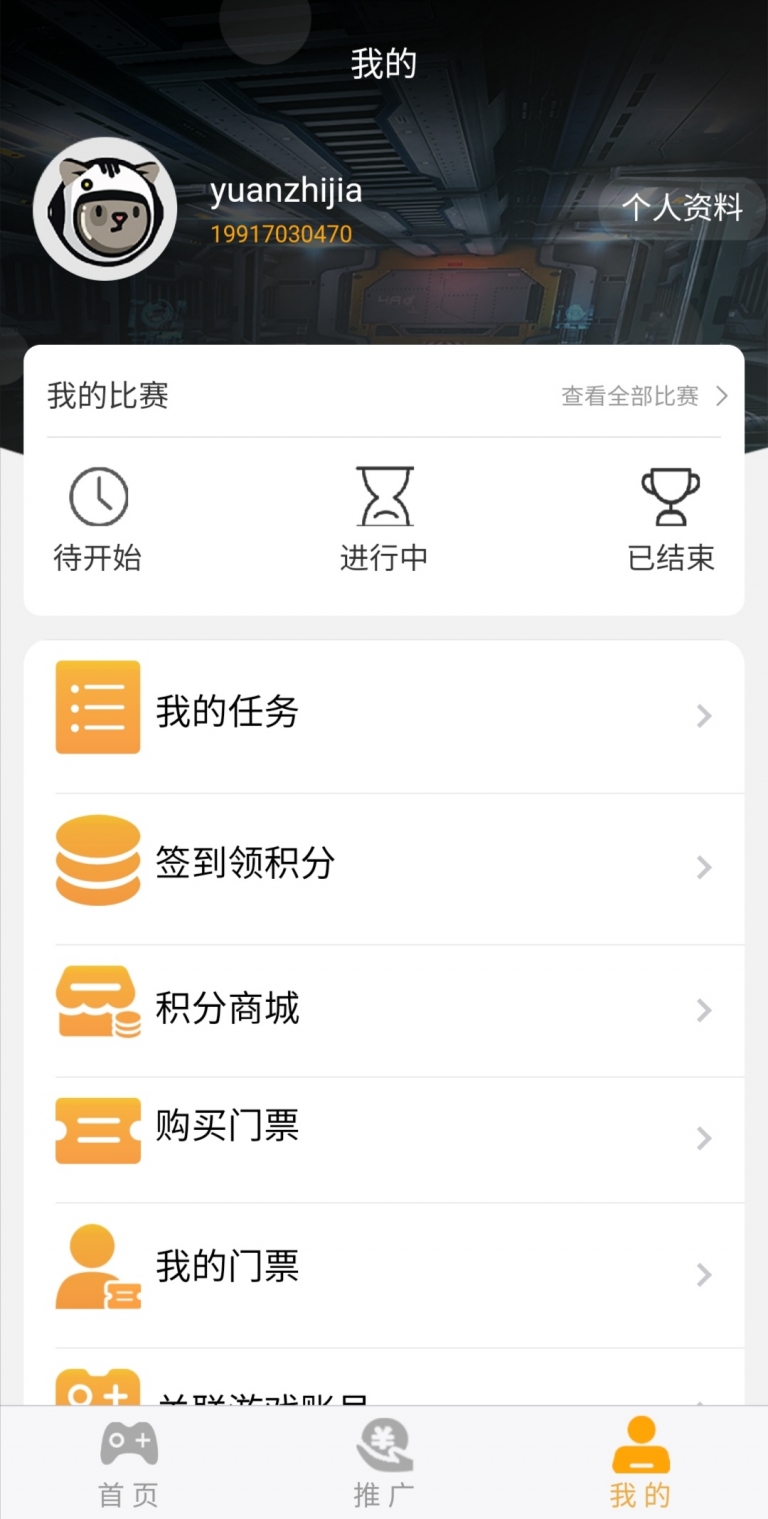Go to 积分商城 points mall

[x=384, y=1009]
